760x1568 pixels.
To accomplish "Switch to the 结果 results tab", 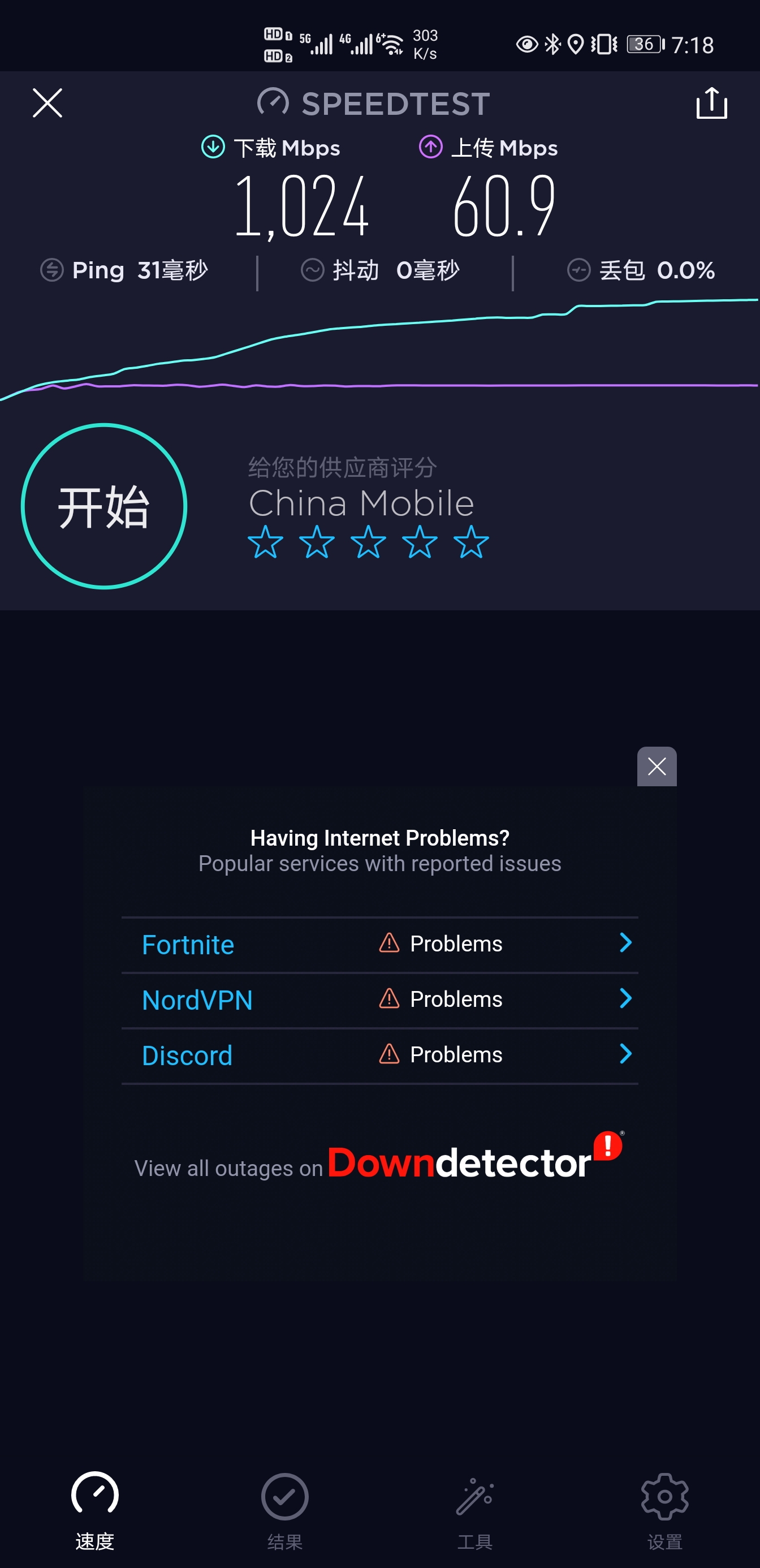I will pos(285,1497).
